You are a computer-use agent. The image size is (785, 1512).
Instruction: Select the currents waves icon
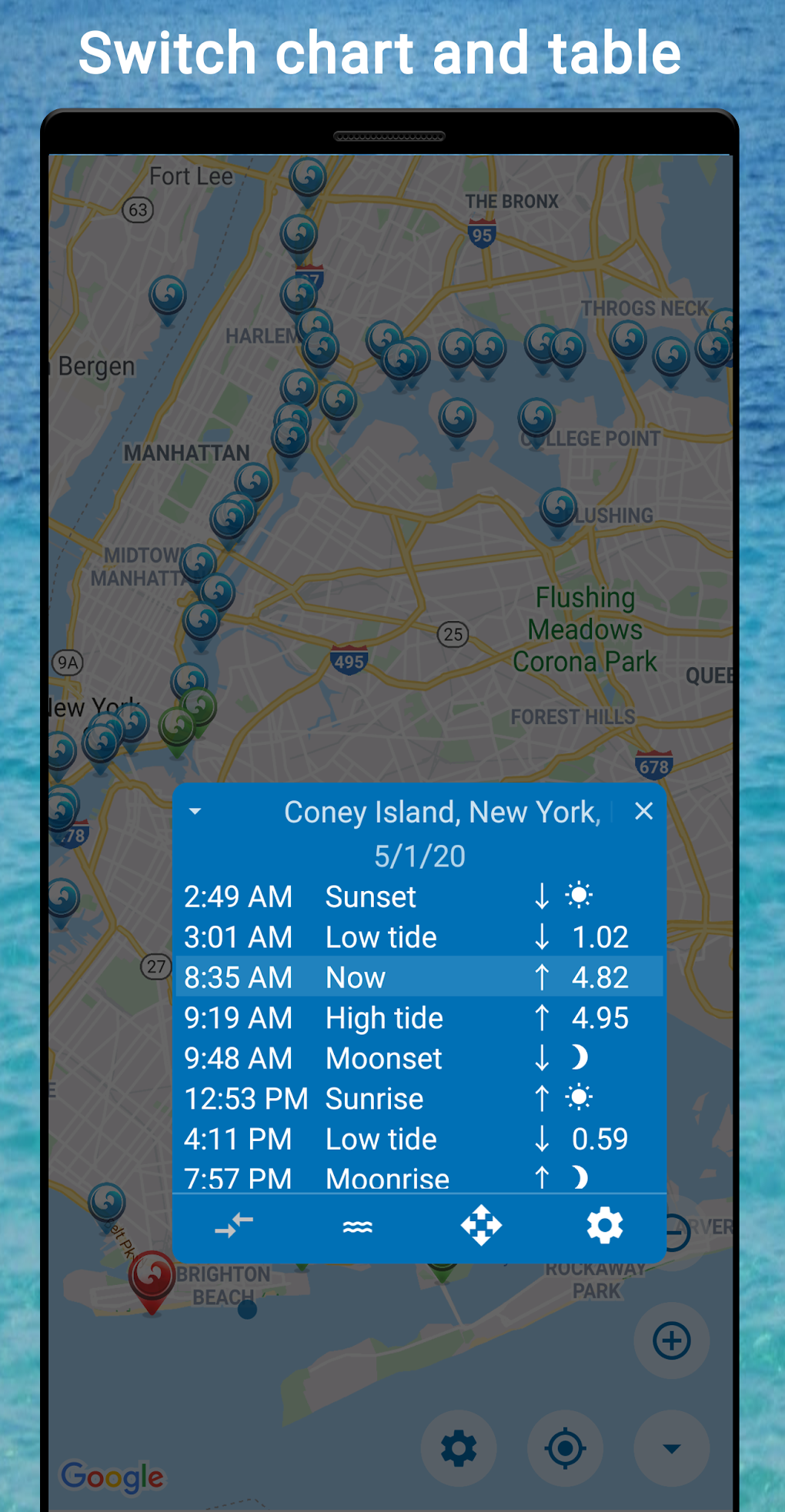coord(358,1224)
